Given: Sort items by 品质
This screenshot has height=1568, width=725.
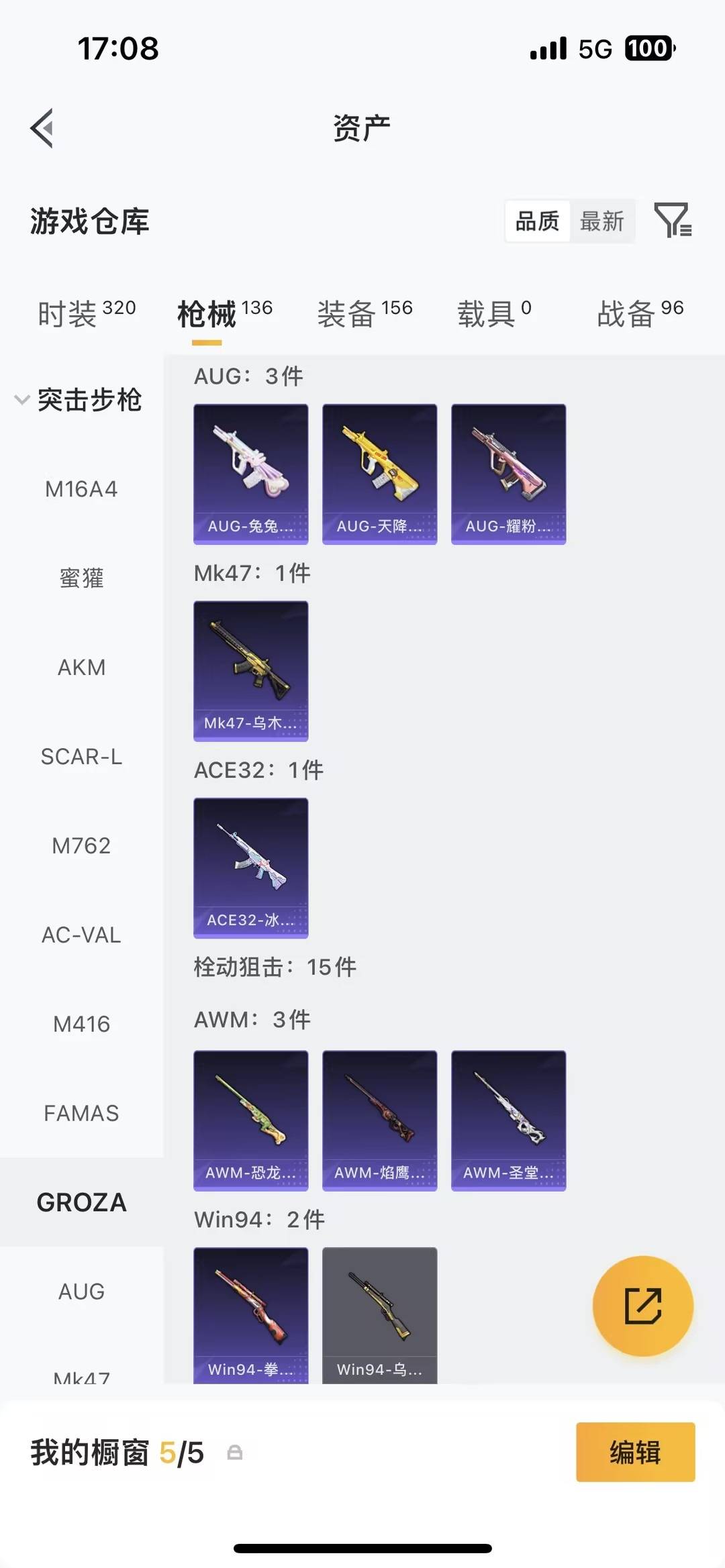Looking at the screenshot, I should tap(537, 221).
